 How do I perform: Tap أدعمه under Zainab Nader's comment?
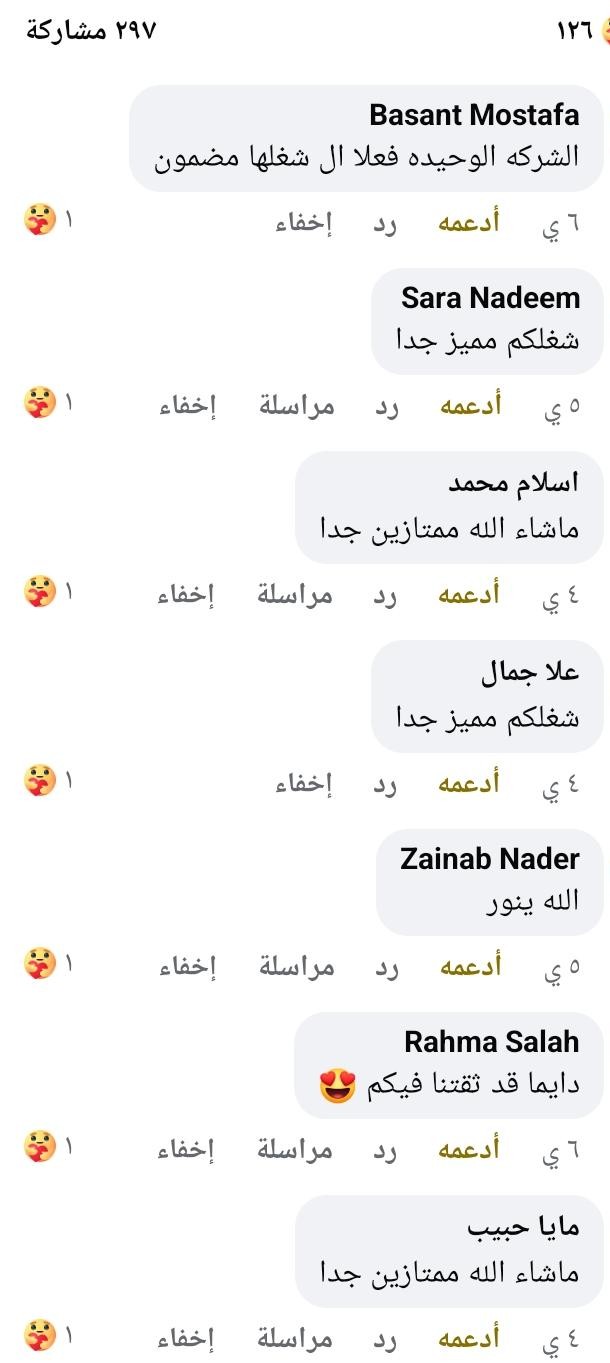tap(469, 967)
